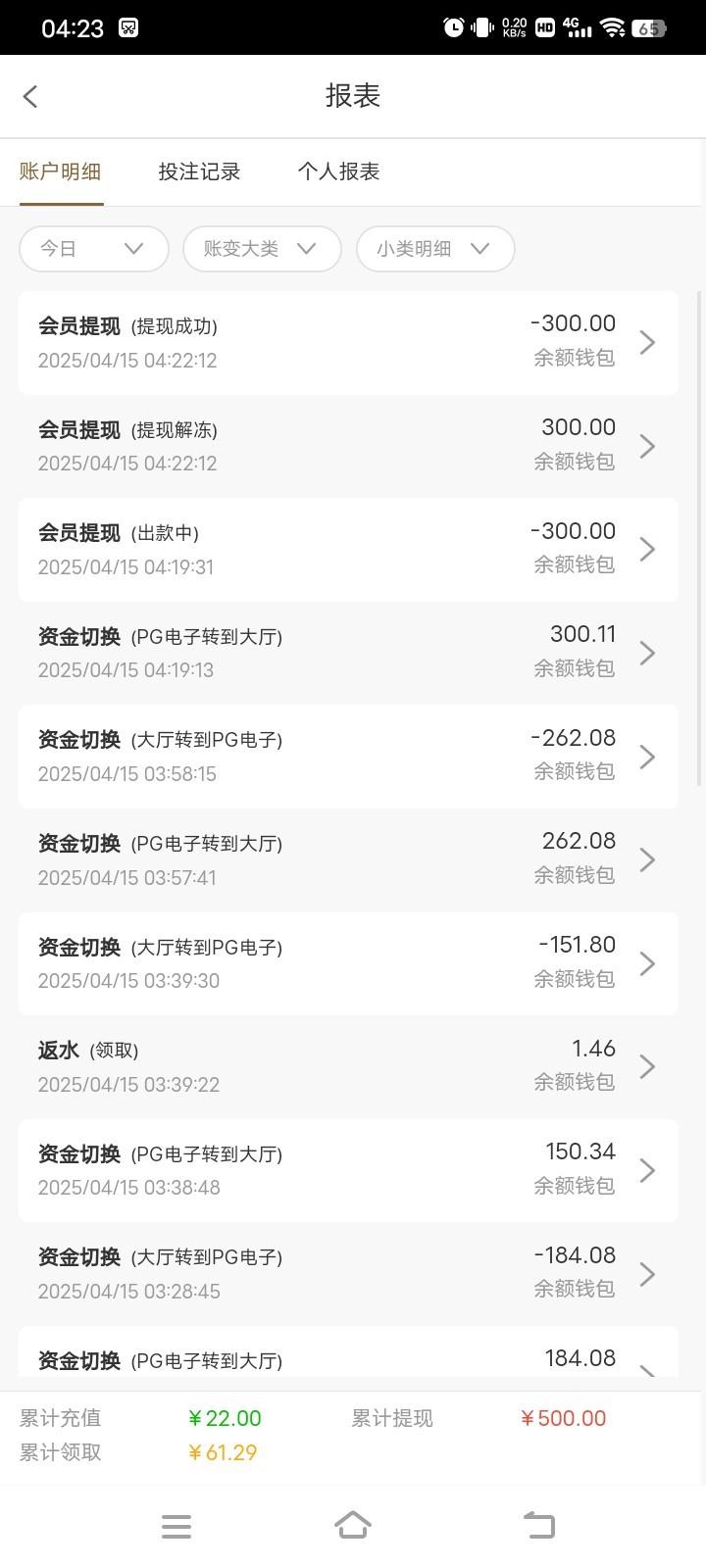Expand the 今日 date filter dropdown
Viewport: 706px width, 1568px height.
coord(93,249)
